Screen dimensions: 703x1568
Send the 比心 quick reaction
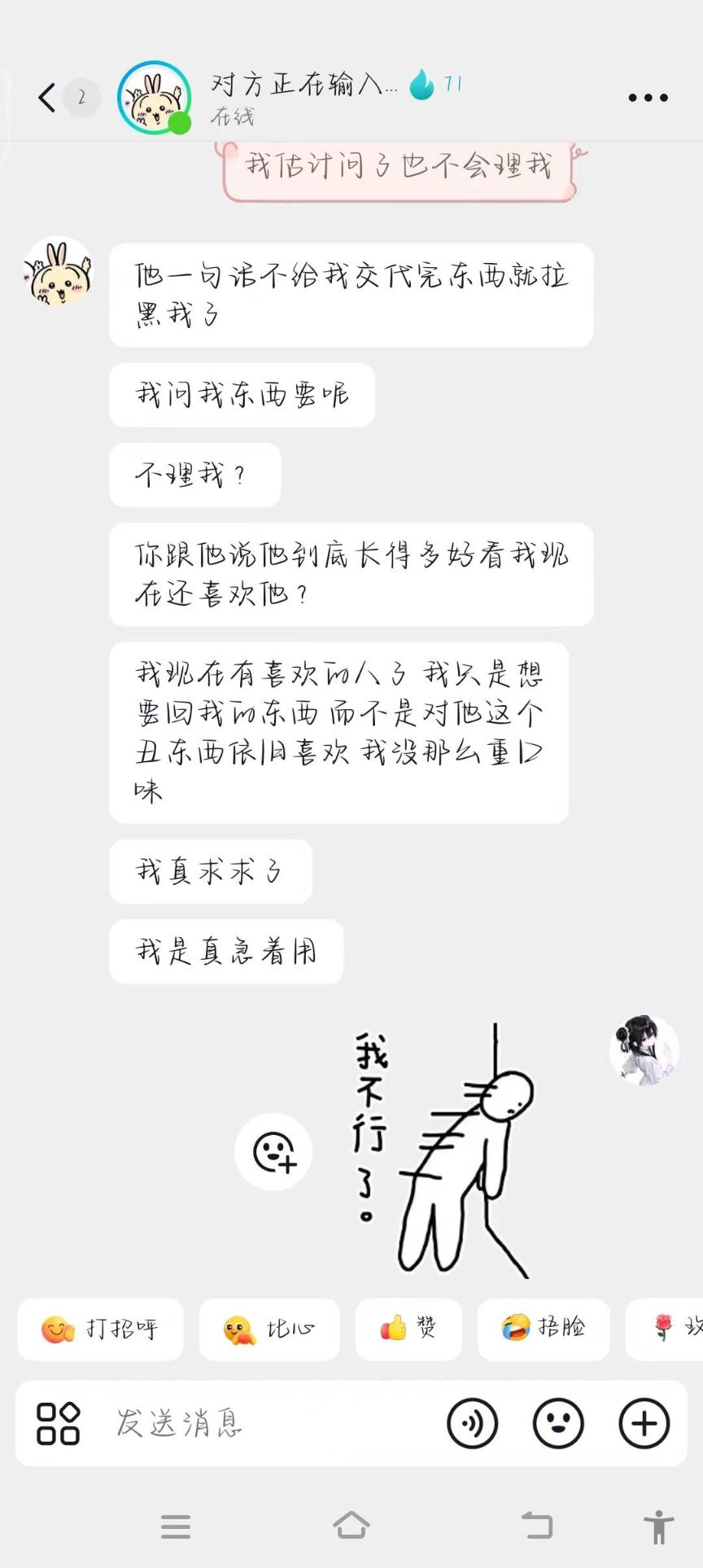pyautogui.click(x=269, y=1329)
